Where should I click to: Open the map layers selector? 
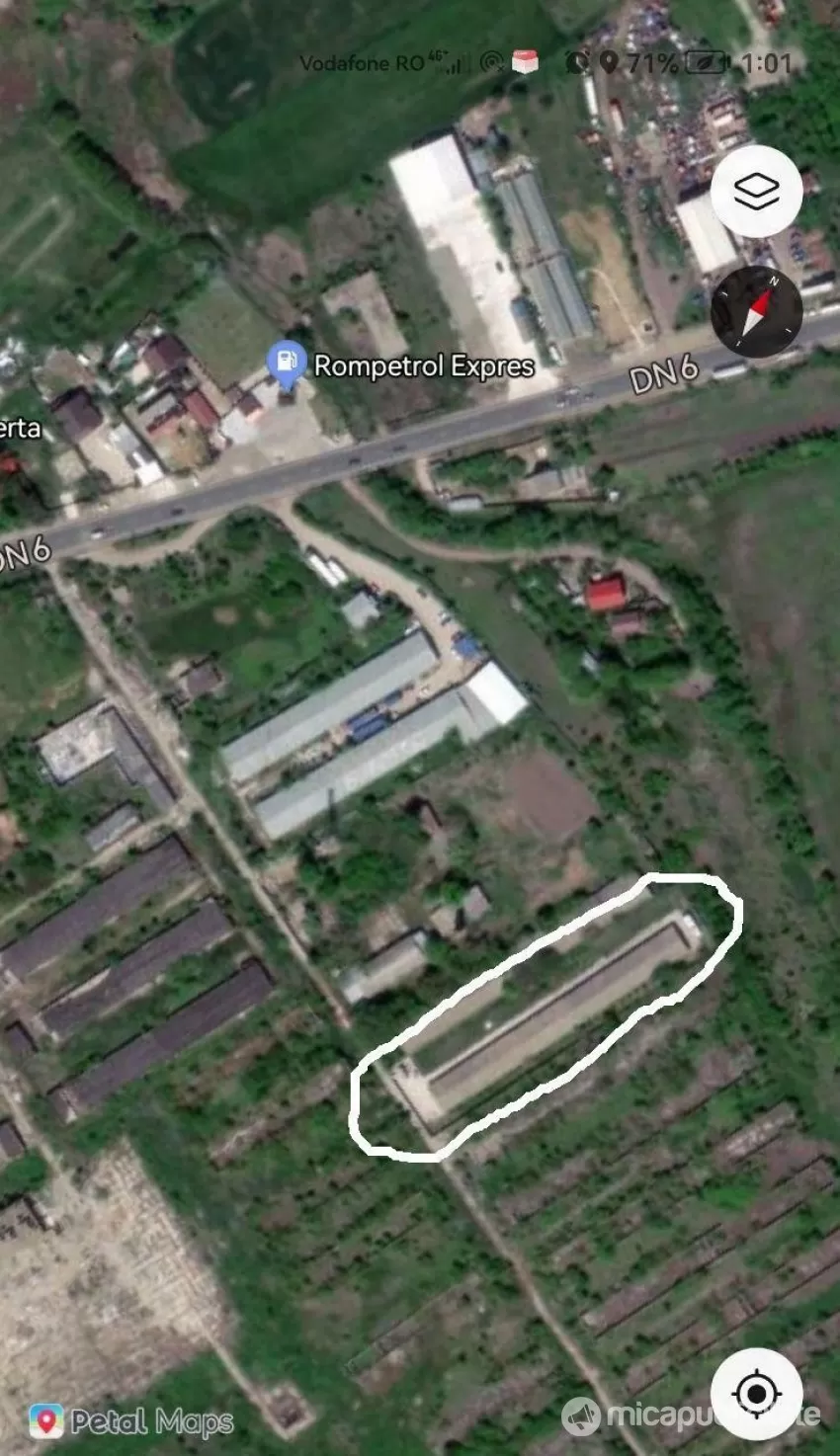point(756,192)
